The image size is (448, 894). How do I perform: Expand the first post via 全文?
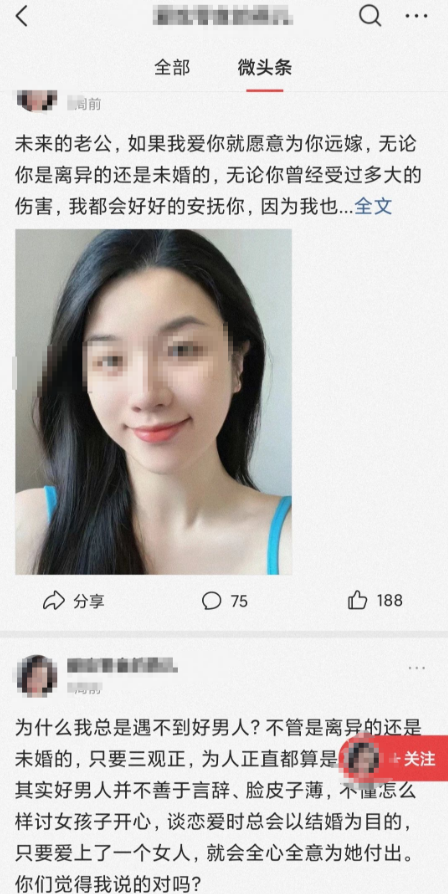[x=373, y=206]
